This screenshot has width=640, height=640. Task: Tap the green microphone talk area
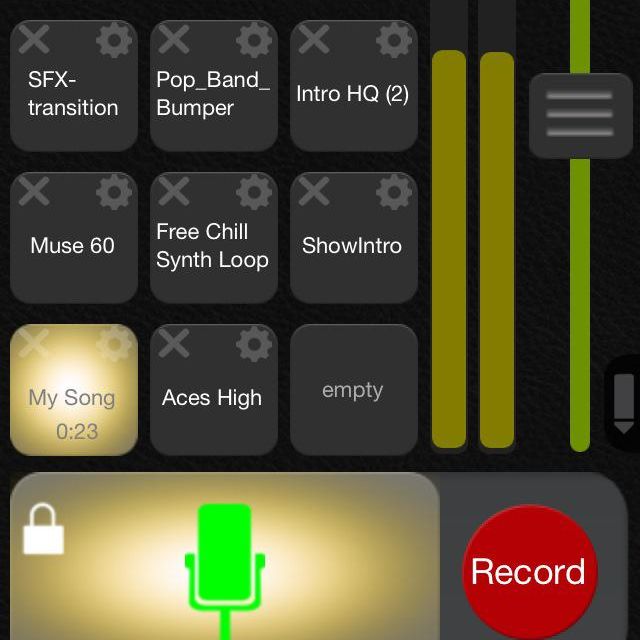pyautogui.click(x=225, y=565)
